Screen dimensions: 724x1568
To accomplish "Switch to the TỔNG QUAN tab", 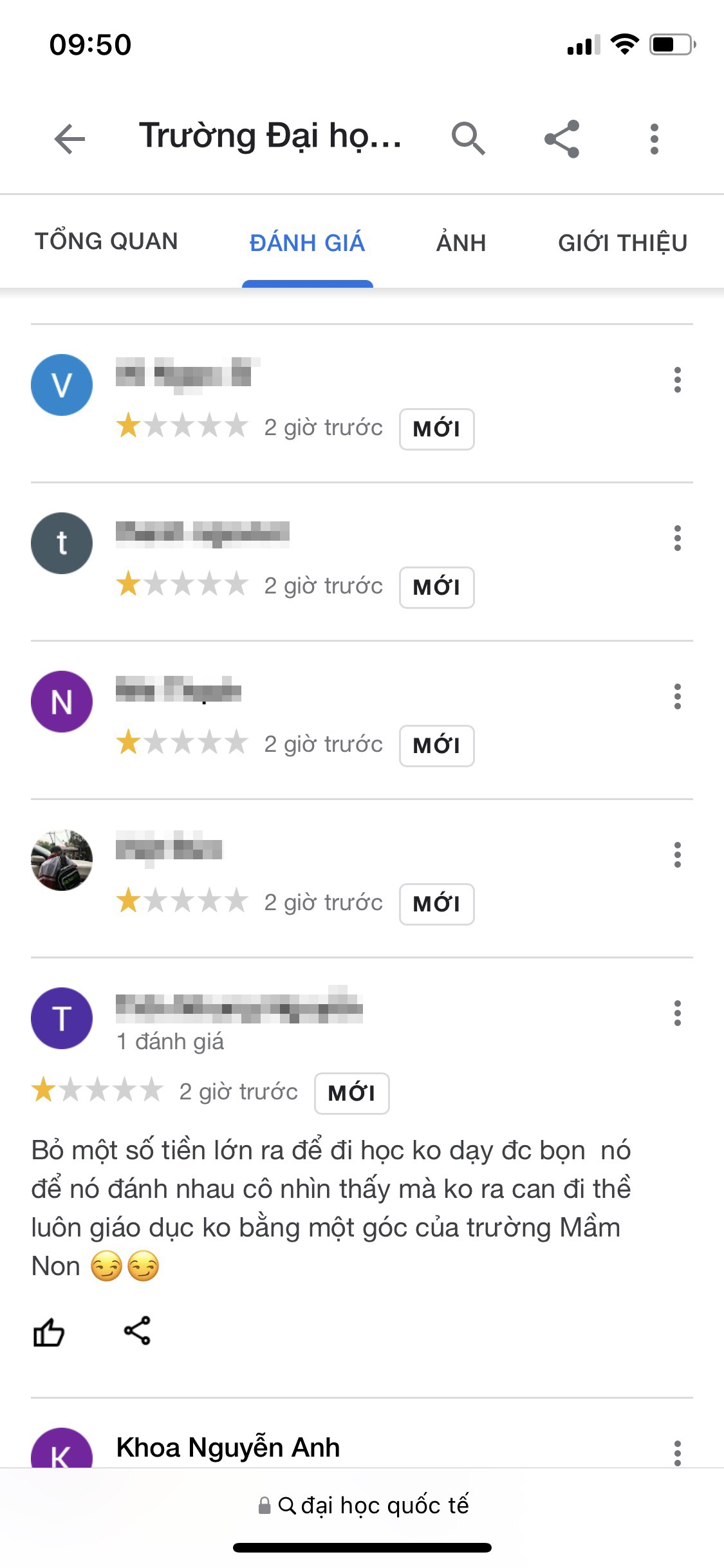I will pos(106,242).
